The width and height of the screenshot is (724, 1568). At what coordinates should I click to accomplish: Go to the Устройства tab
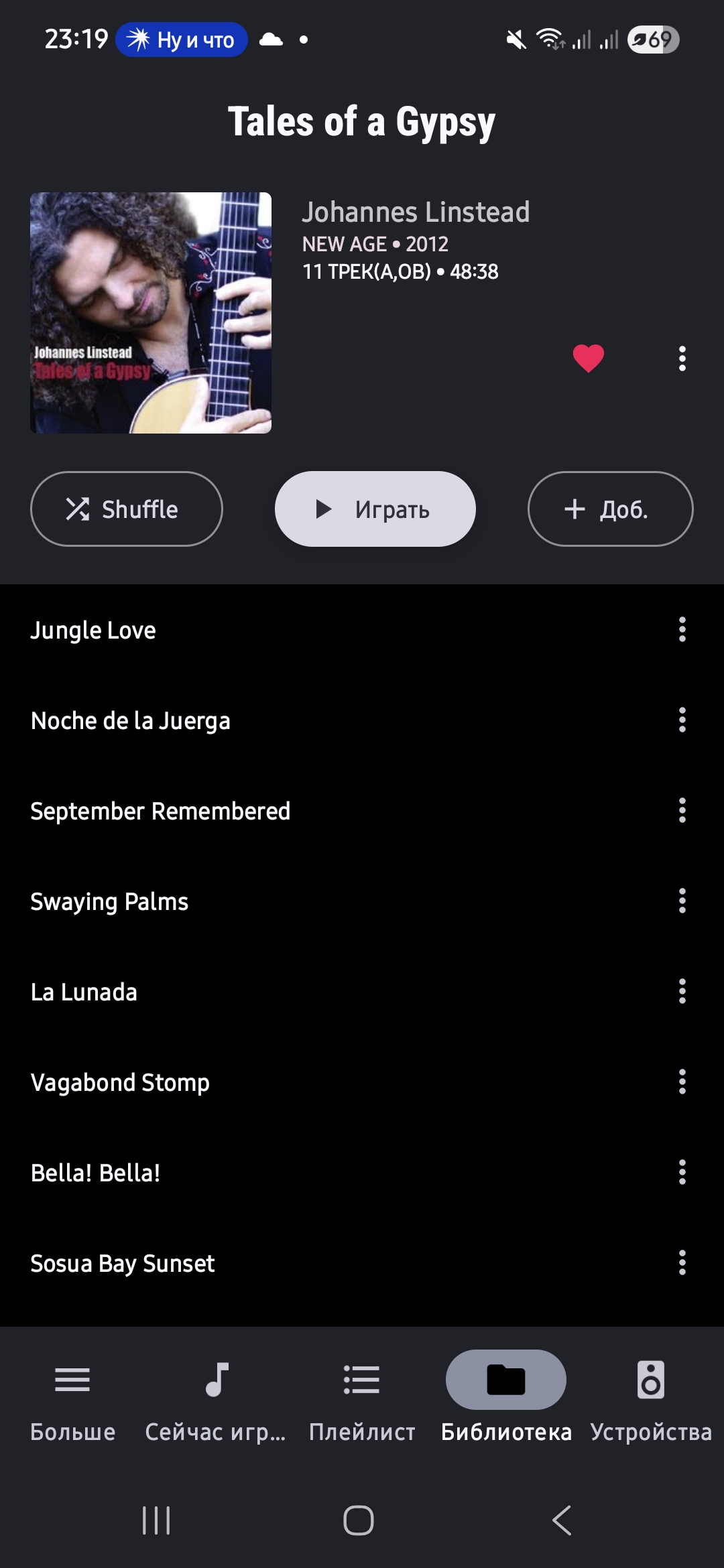(650, 1397)
